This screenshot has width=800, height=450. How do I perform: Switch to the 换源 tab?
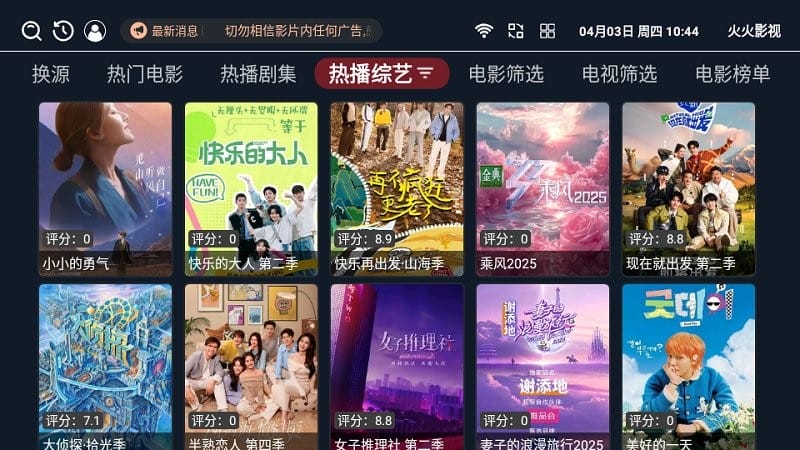click(x=51, y=74)
